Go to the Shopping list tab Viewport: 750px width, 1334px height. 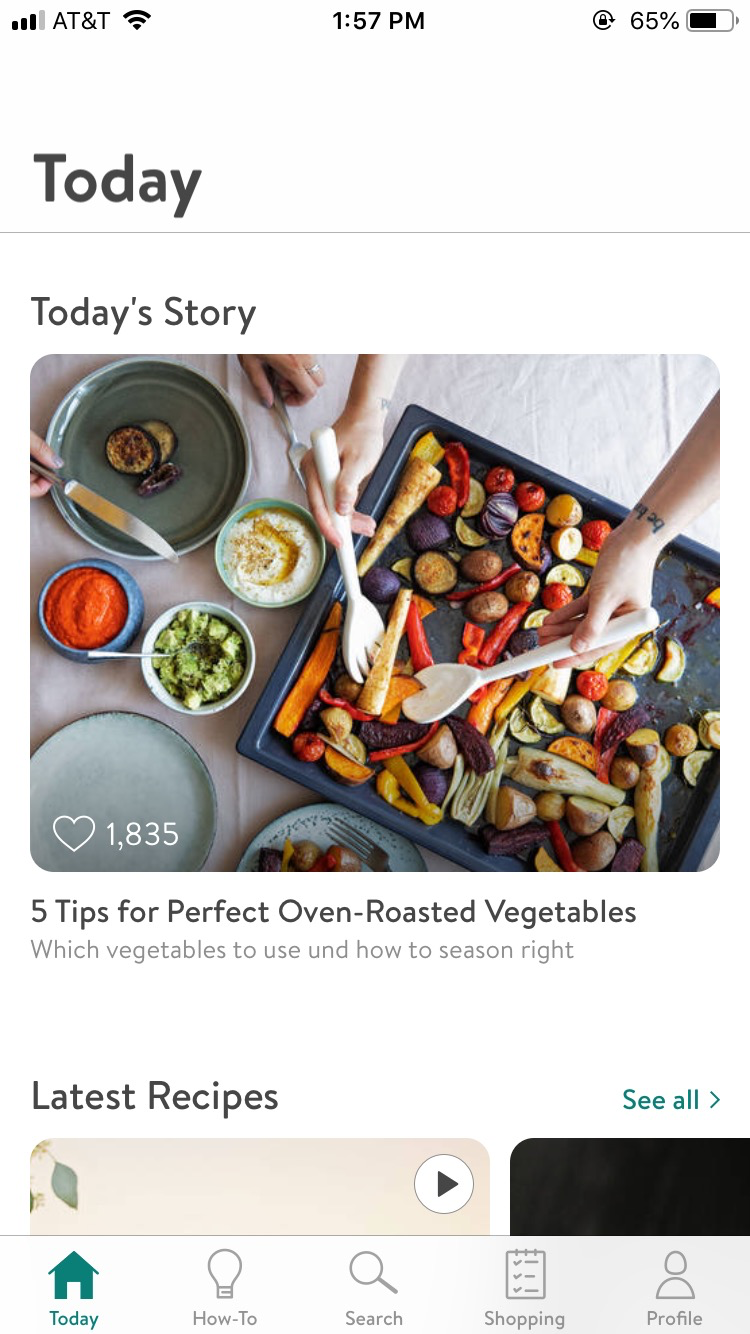[x=524, y=1289]
